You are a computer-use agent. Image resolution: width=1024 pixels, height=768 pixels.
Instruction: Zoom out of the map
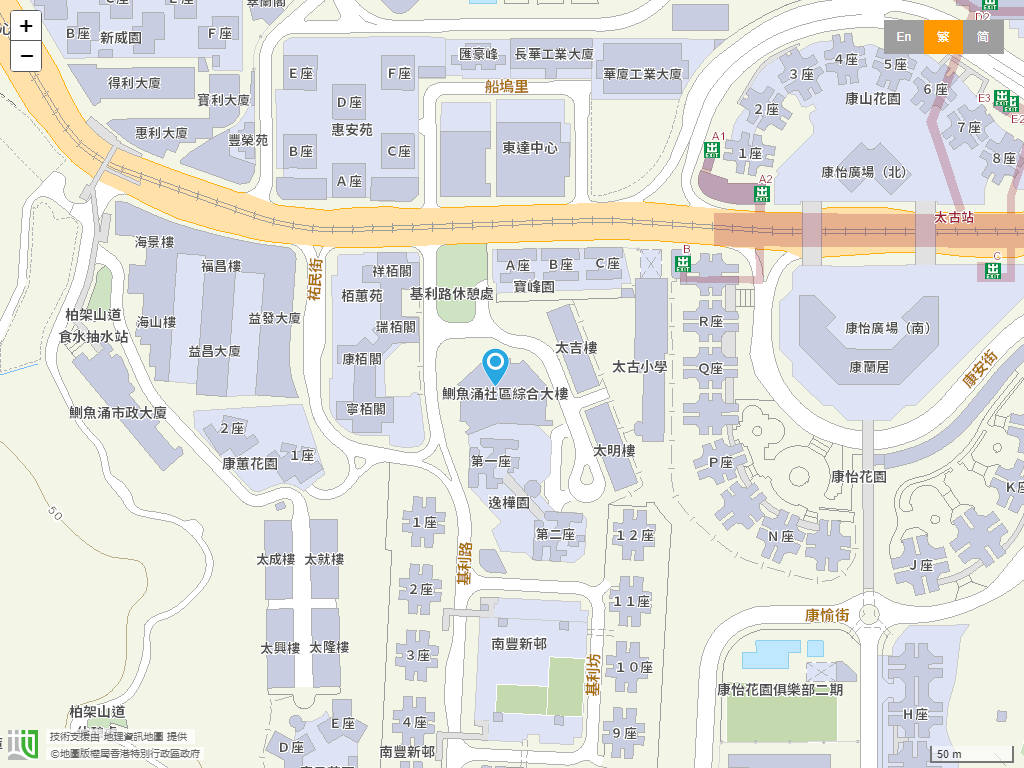[26, 56]
